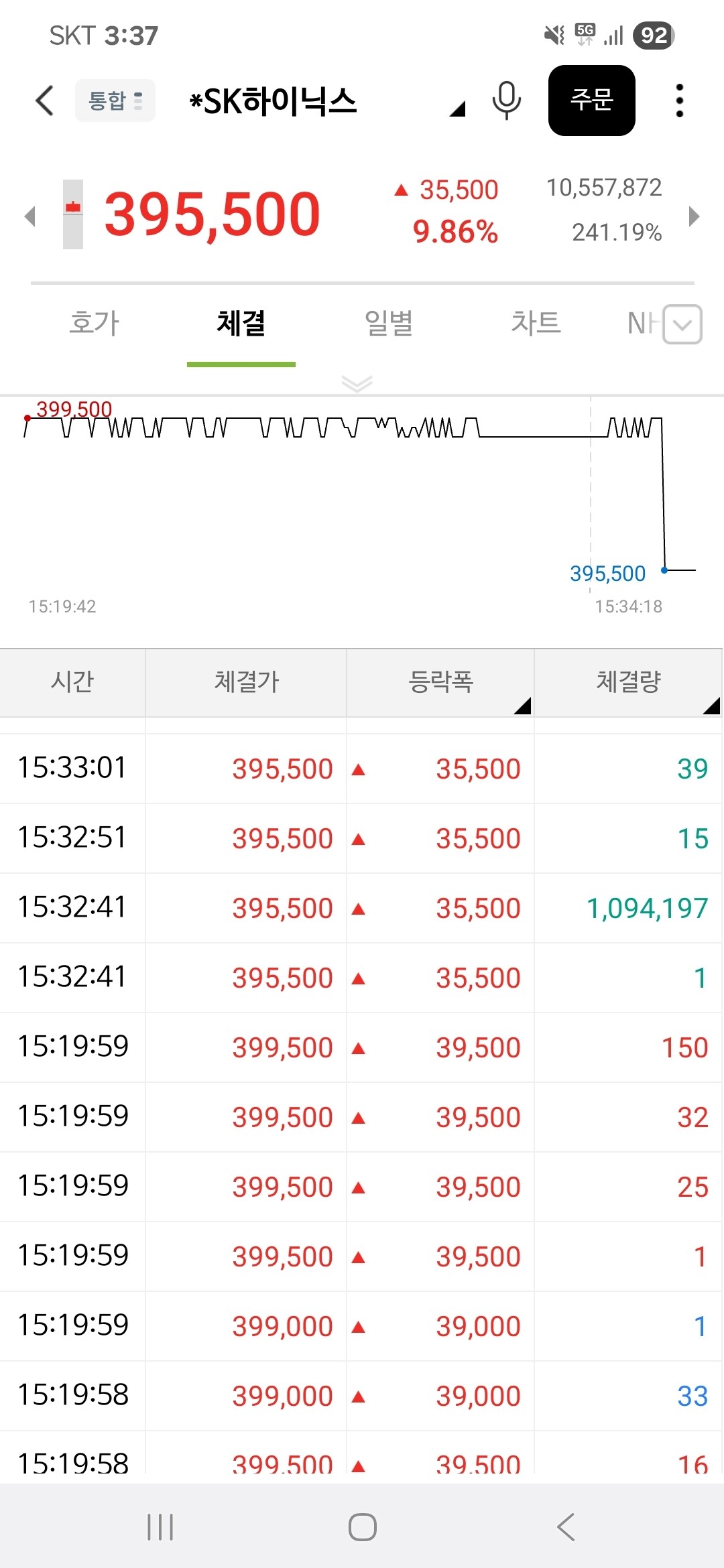Go to the phone's home screen
Viewport: 724px width, 1568px height.
(362, 1527)
